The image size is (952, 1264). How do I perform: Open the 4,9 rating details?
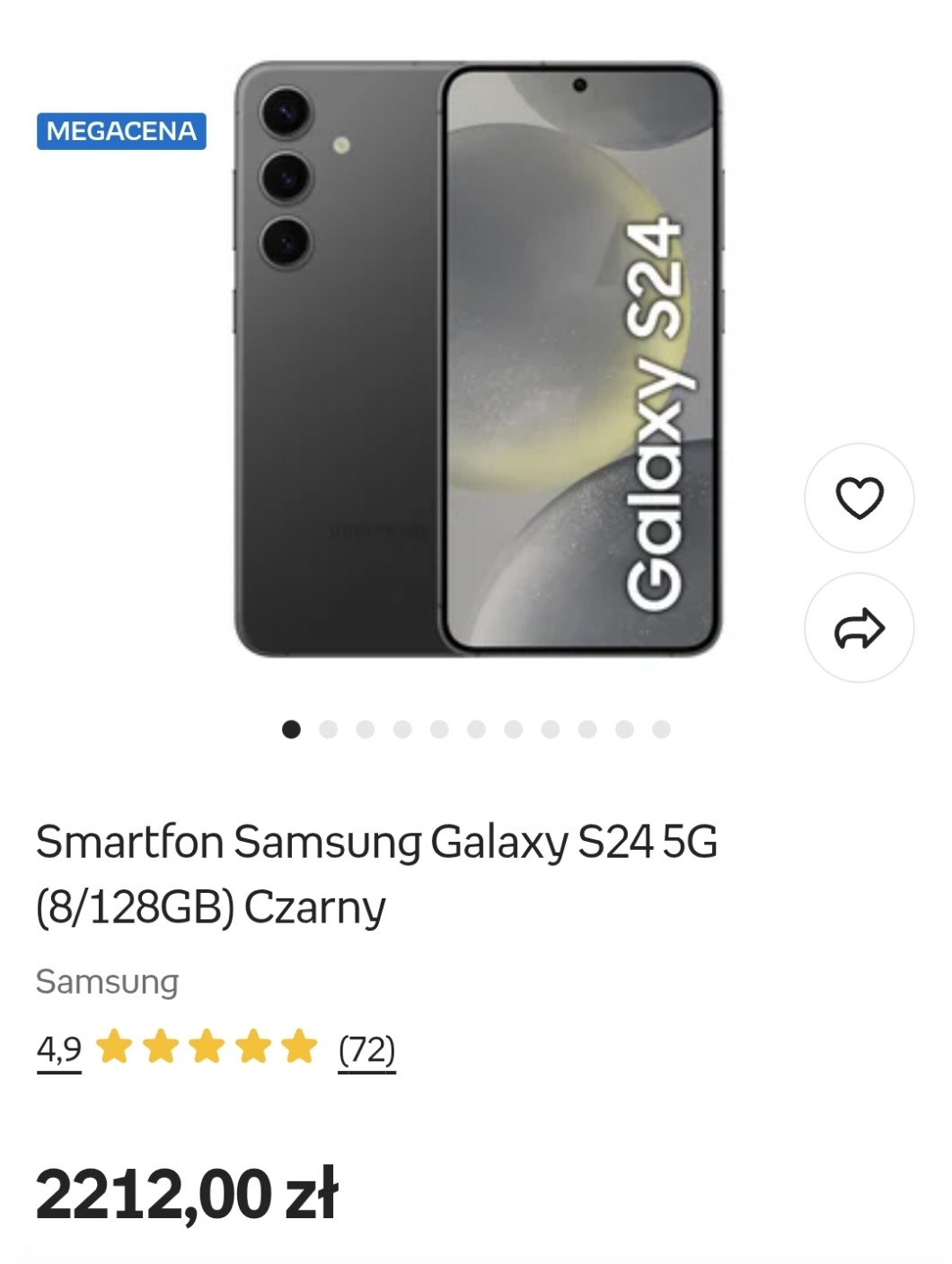[x=59, y=1048]
